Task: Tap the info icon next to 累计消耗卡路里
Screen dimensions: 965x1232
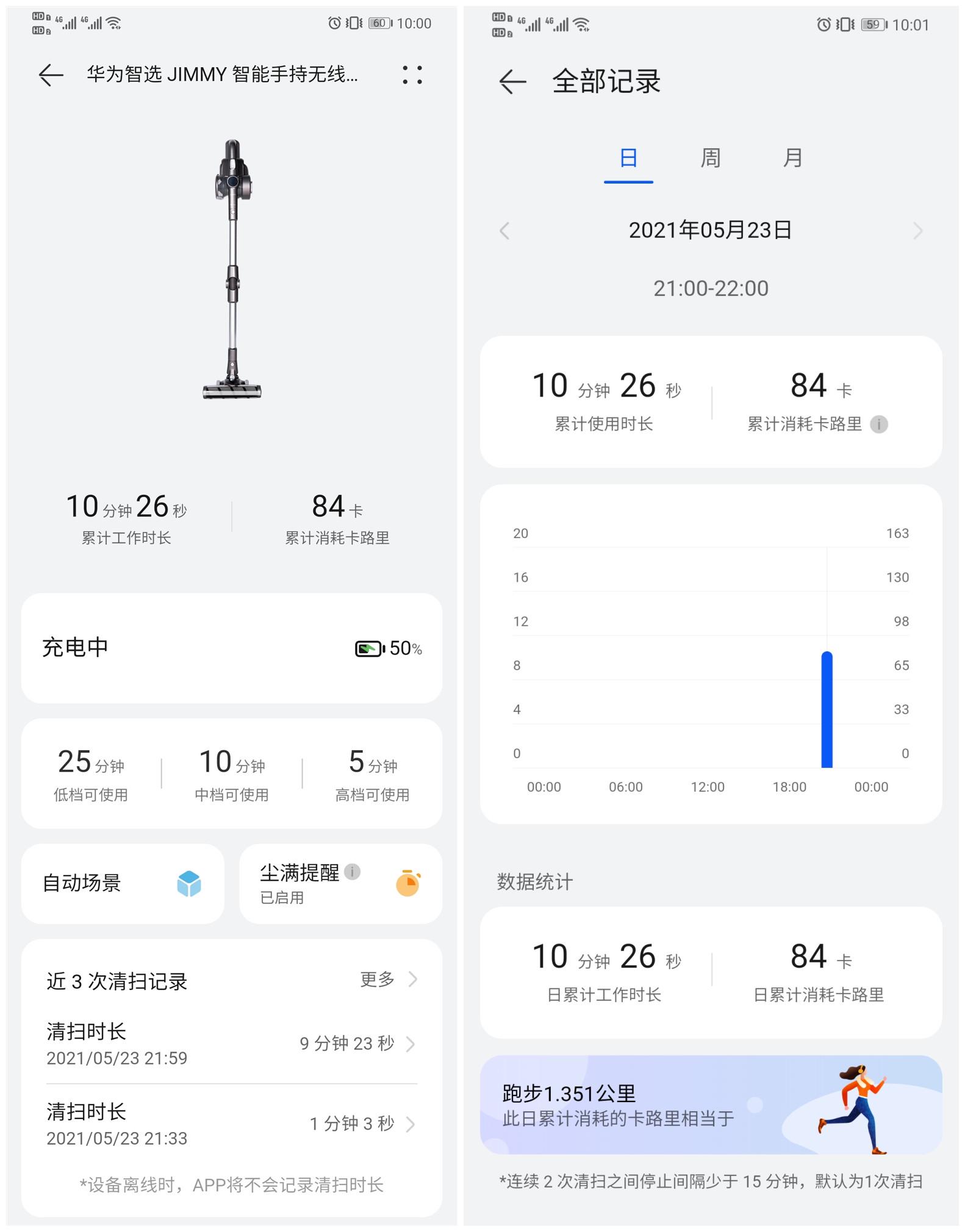Action: pyautogui.click(x=878, y=424)
